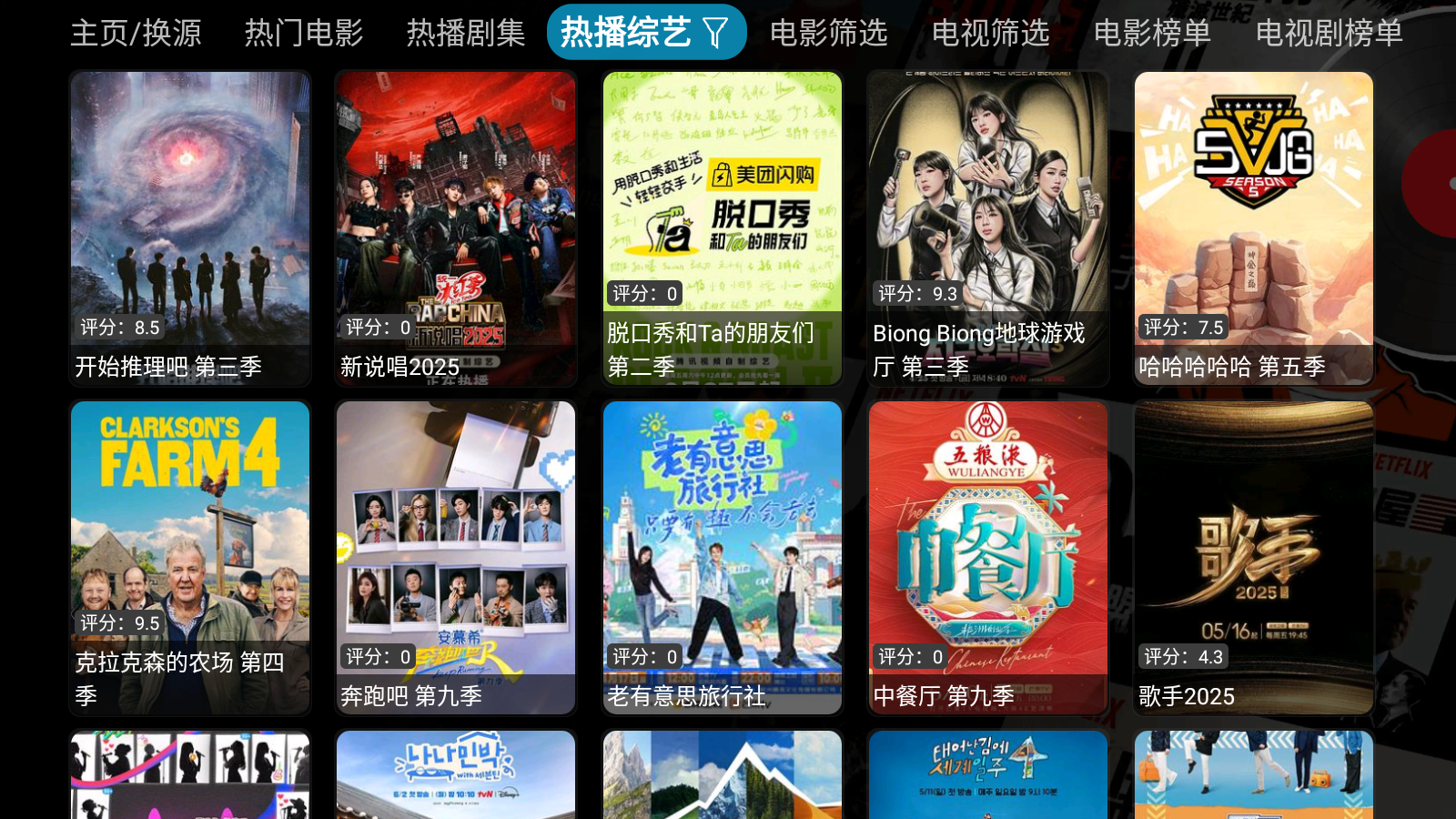Open the 歌手2025 card
1456x819 pixels.
pyautogui.click(x=1254, y=557)
